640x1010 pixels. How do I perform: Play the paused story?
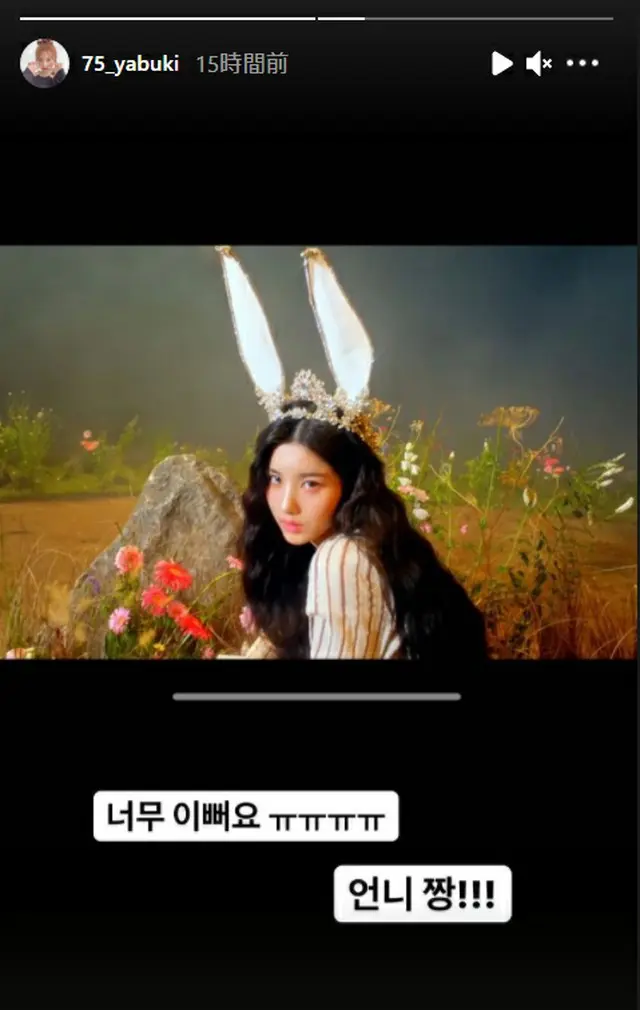[x=501, y=64]
